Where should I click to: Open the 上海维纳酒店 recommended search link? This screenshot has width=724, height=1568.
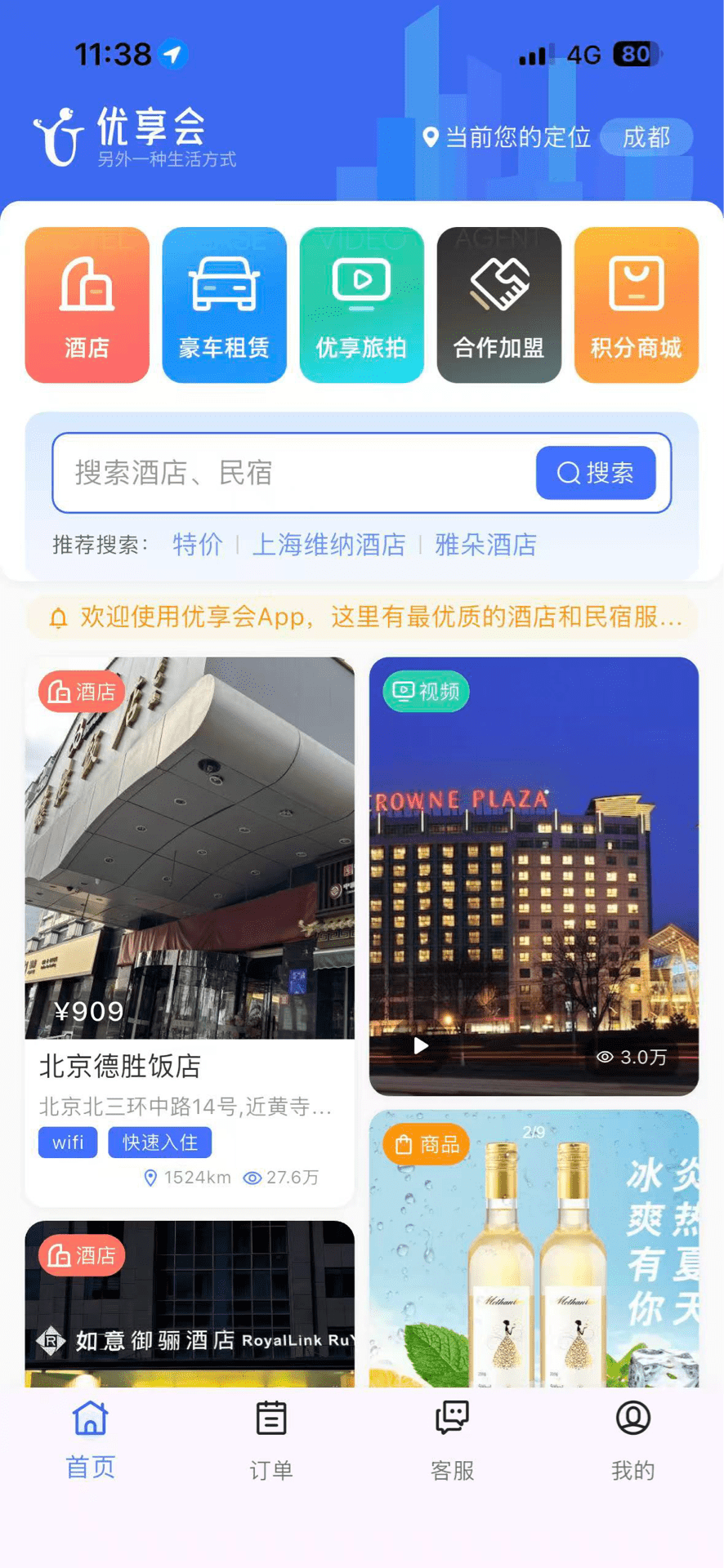[x=330, y=545]
